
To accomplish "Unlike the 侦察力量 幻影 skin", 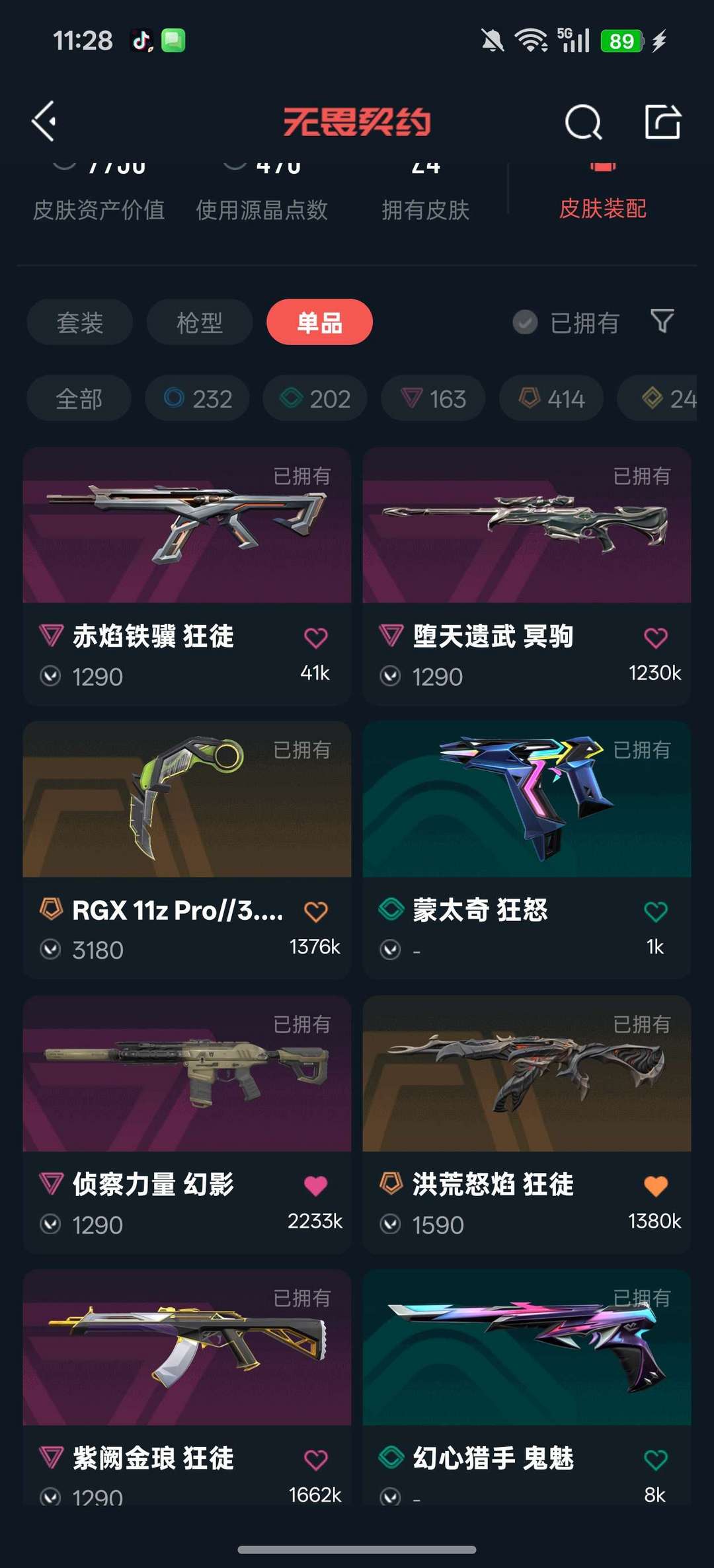I will (x=315, y=1186).
